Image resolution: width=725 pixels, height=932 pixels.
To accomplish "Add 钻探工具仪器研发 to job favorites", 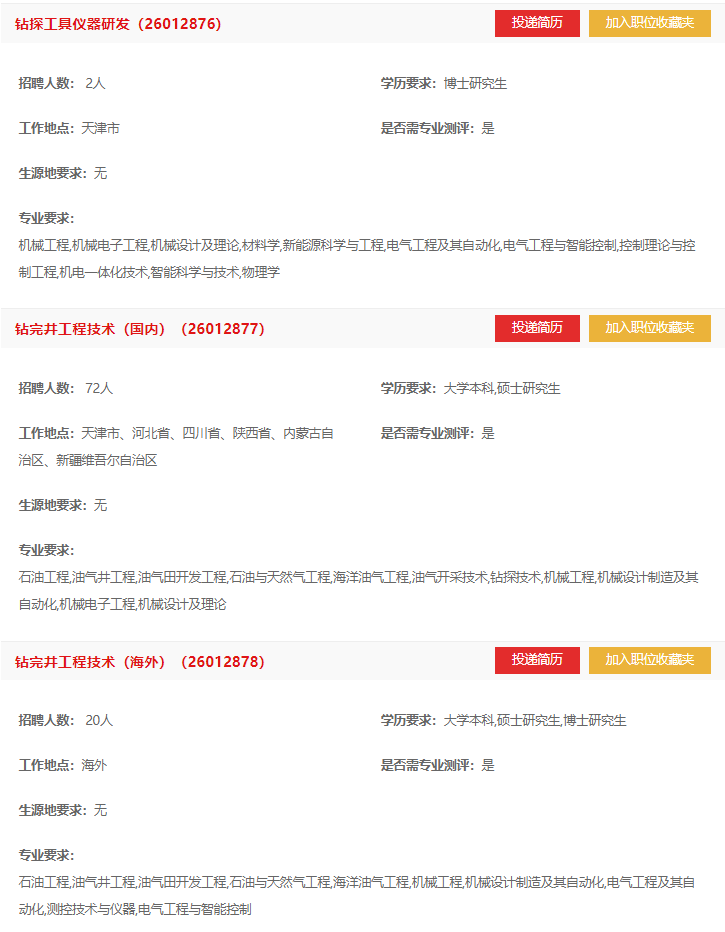I will pos(649,23).
